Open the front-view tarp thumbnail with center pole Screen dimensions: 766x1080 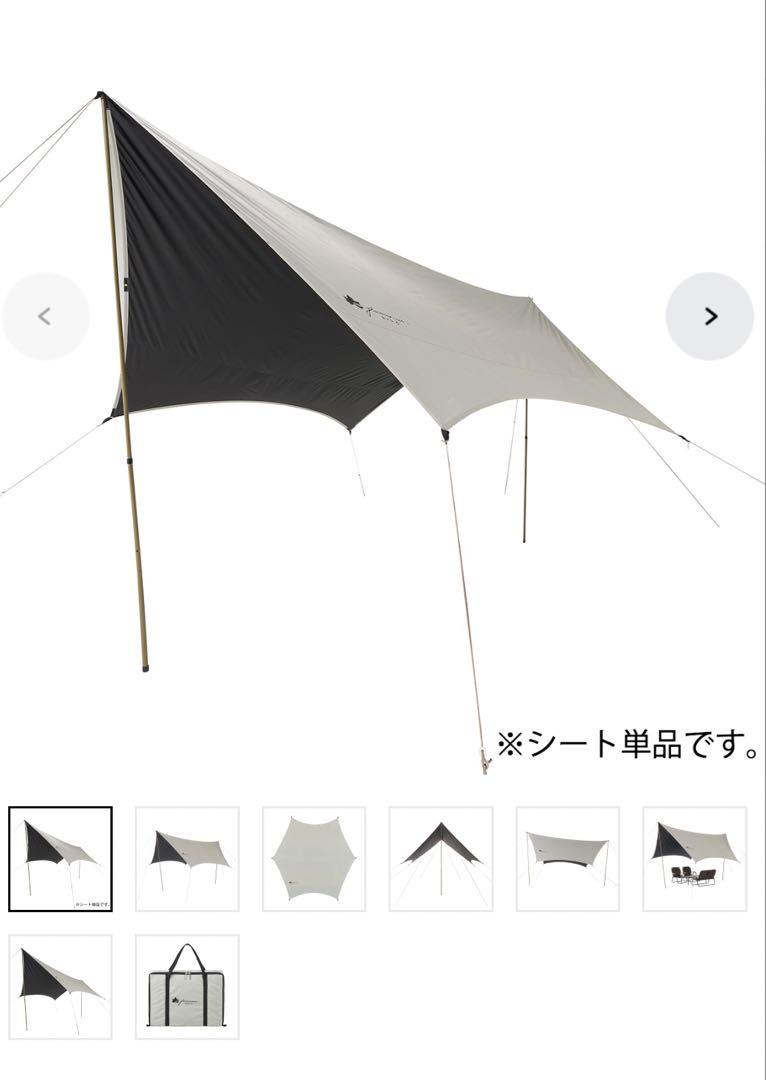[x=441, y=858]
